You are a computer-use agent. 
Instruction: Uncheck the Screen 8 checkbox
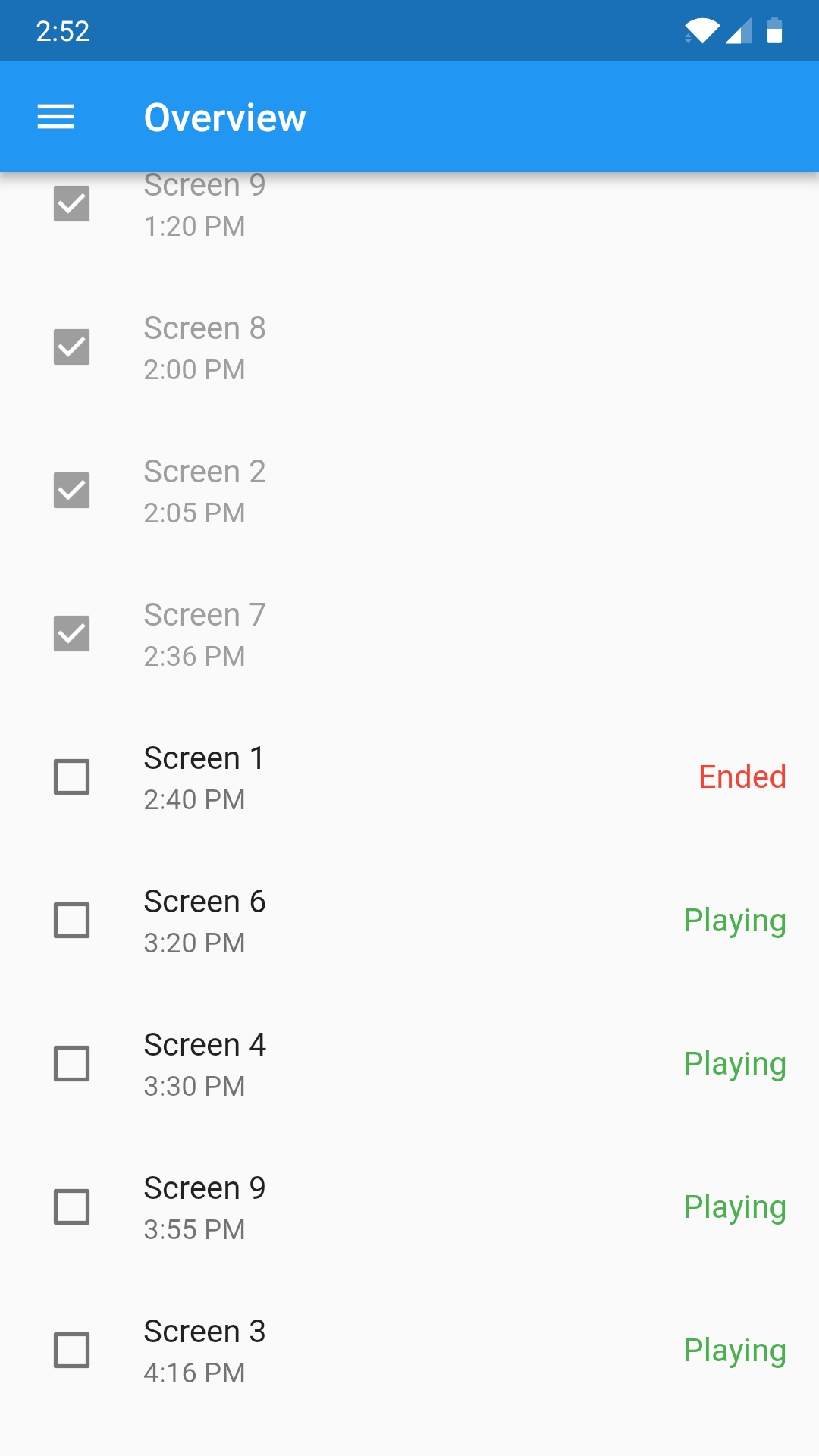coord(72,347)
